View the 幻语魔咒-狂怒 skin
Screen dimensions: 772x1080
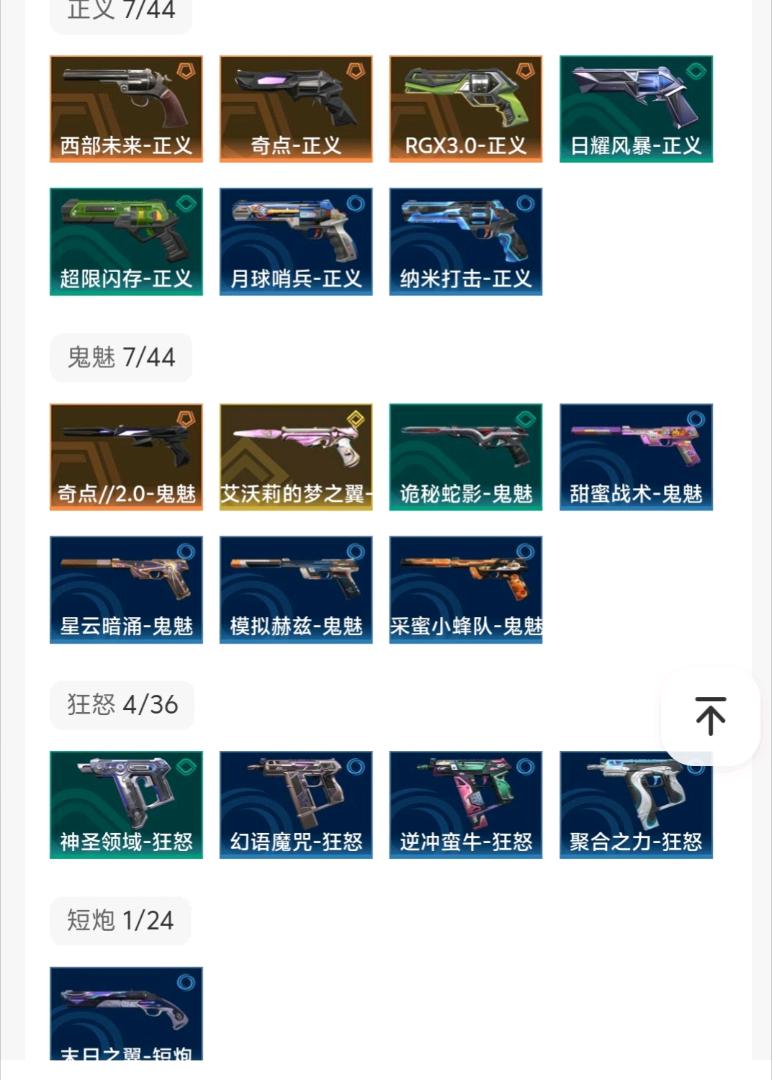[296, 805]
